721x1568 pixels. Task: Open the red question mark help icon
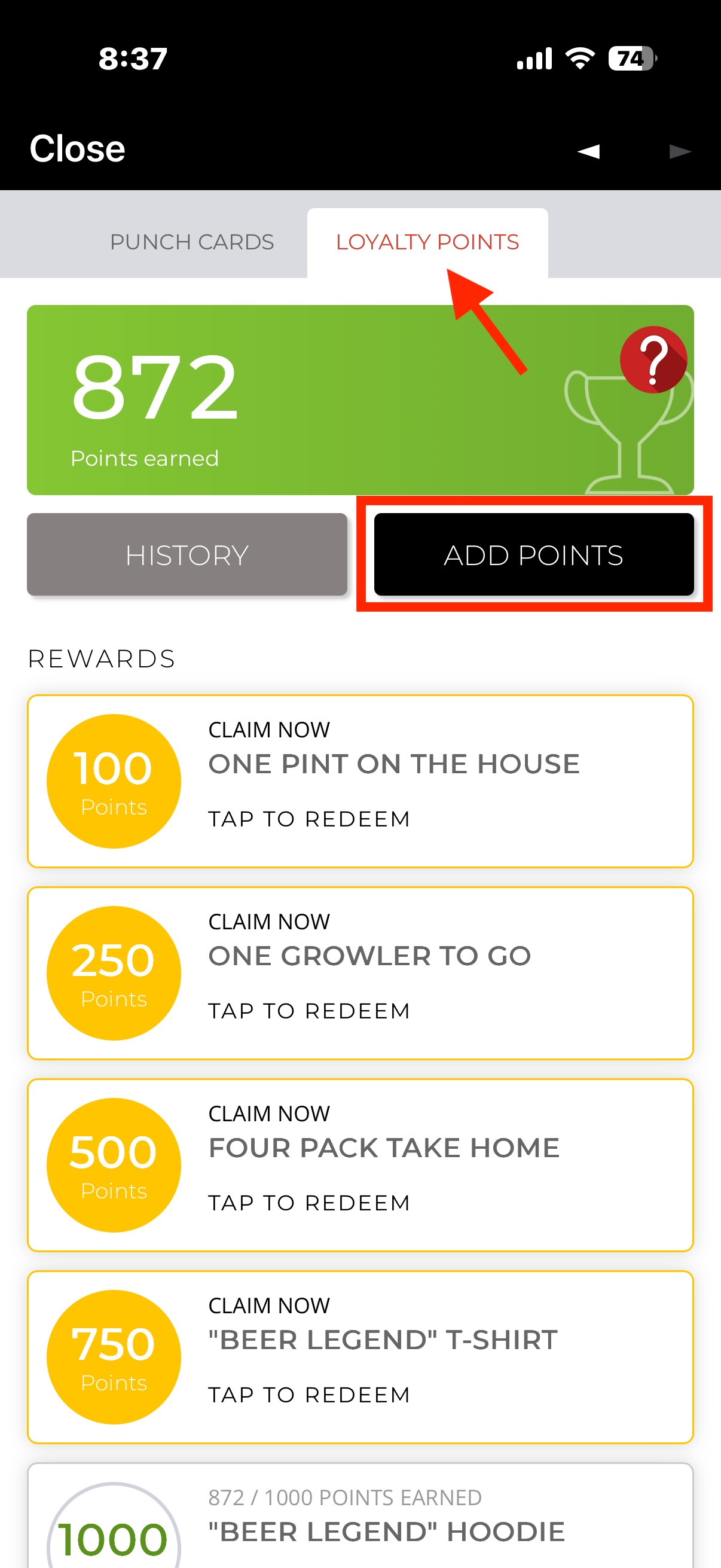[x=653, y=360]
